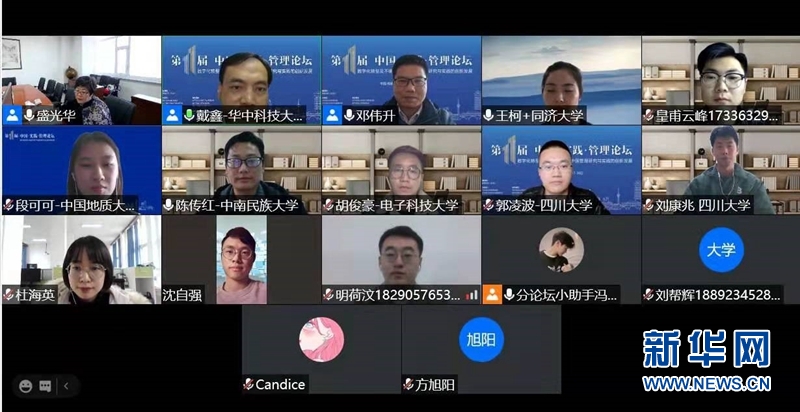Open 皇甫云峰's video tile

point(721,80)
